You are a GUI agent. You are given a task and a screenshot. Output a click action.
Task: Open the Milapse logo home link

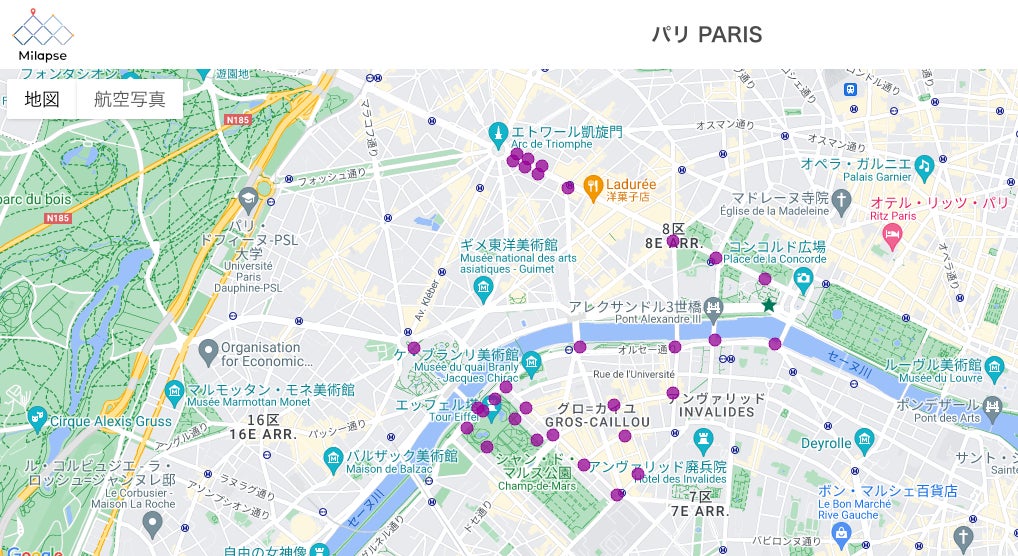(x=42, y=34)
